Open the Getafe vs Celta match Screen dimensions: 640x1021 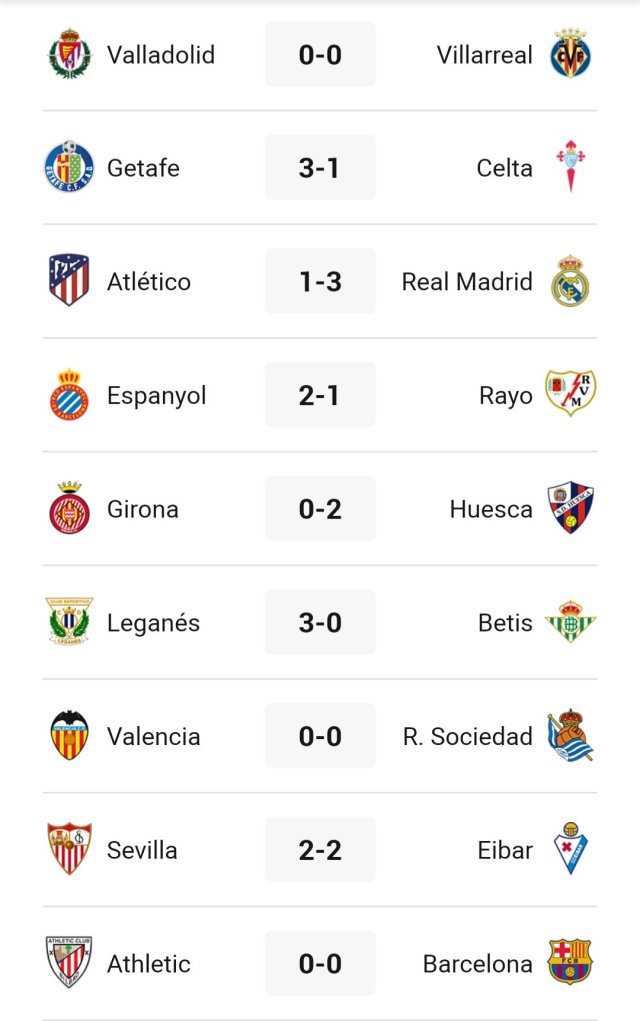coord(320,168)
